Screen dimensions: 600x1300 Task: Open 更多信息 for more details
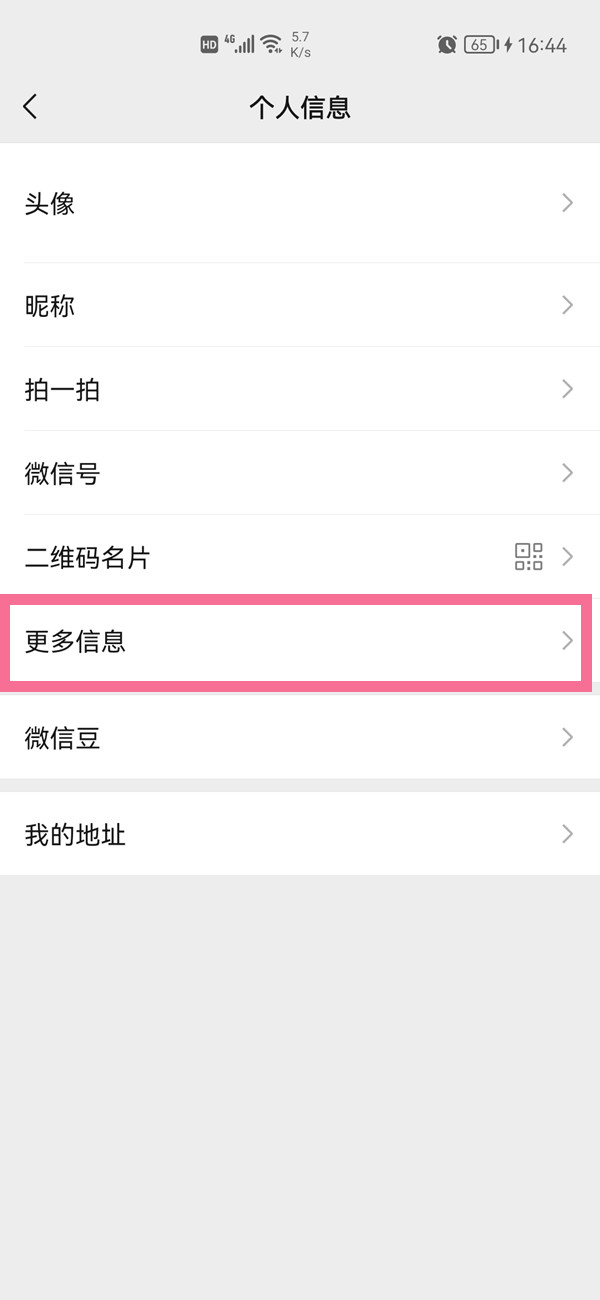[300, 641]
